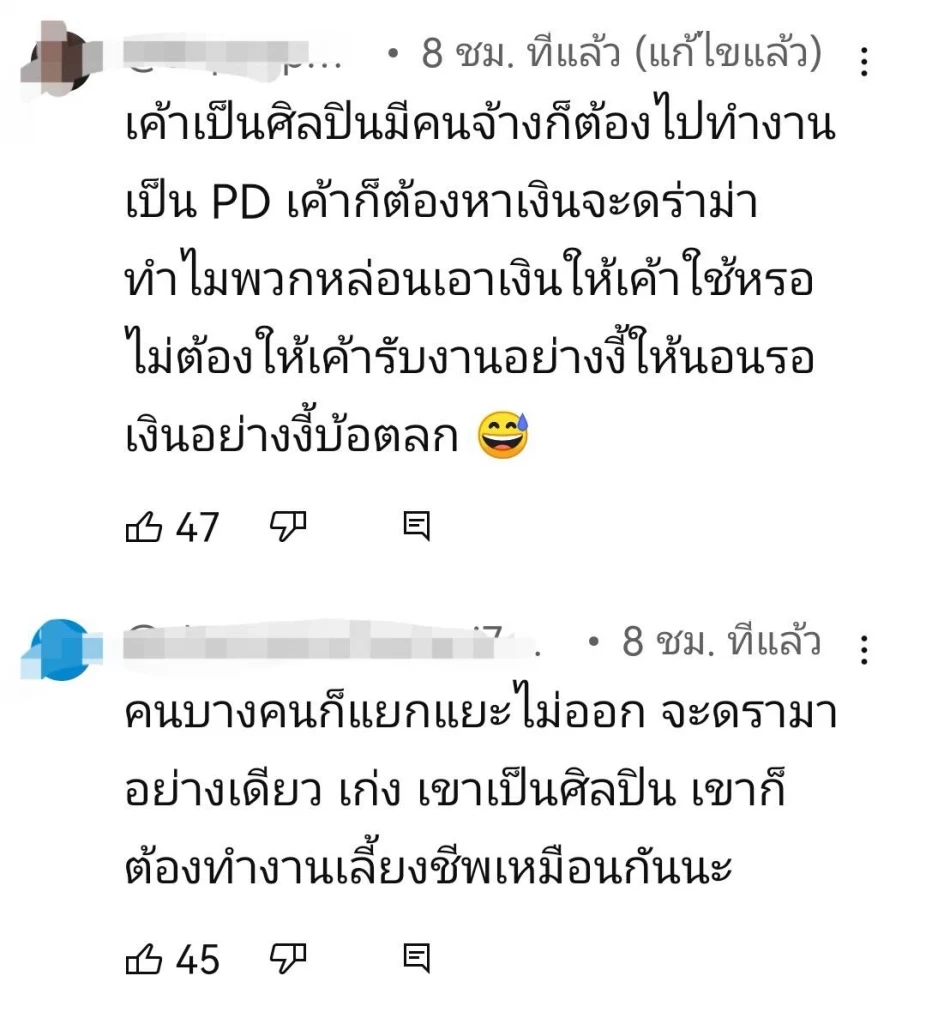Screen dimensions: 926x1024
Task: Dislike the first comment
Action: pyautogui.click(x=286, y=523)
